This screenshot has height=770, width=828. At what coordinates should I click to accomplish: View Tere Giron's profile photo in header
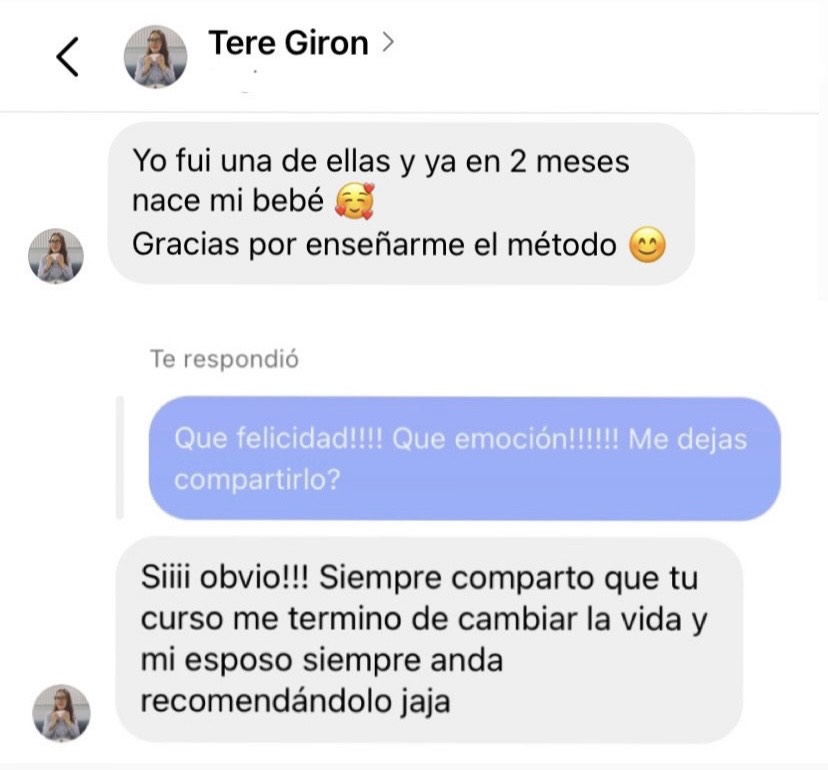click(155, 56)
